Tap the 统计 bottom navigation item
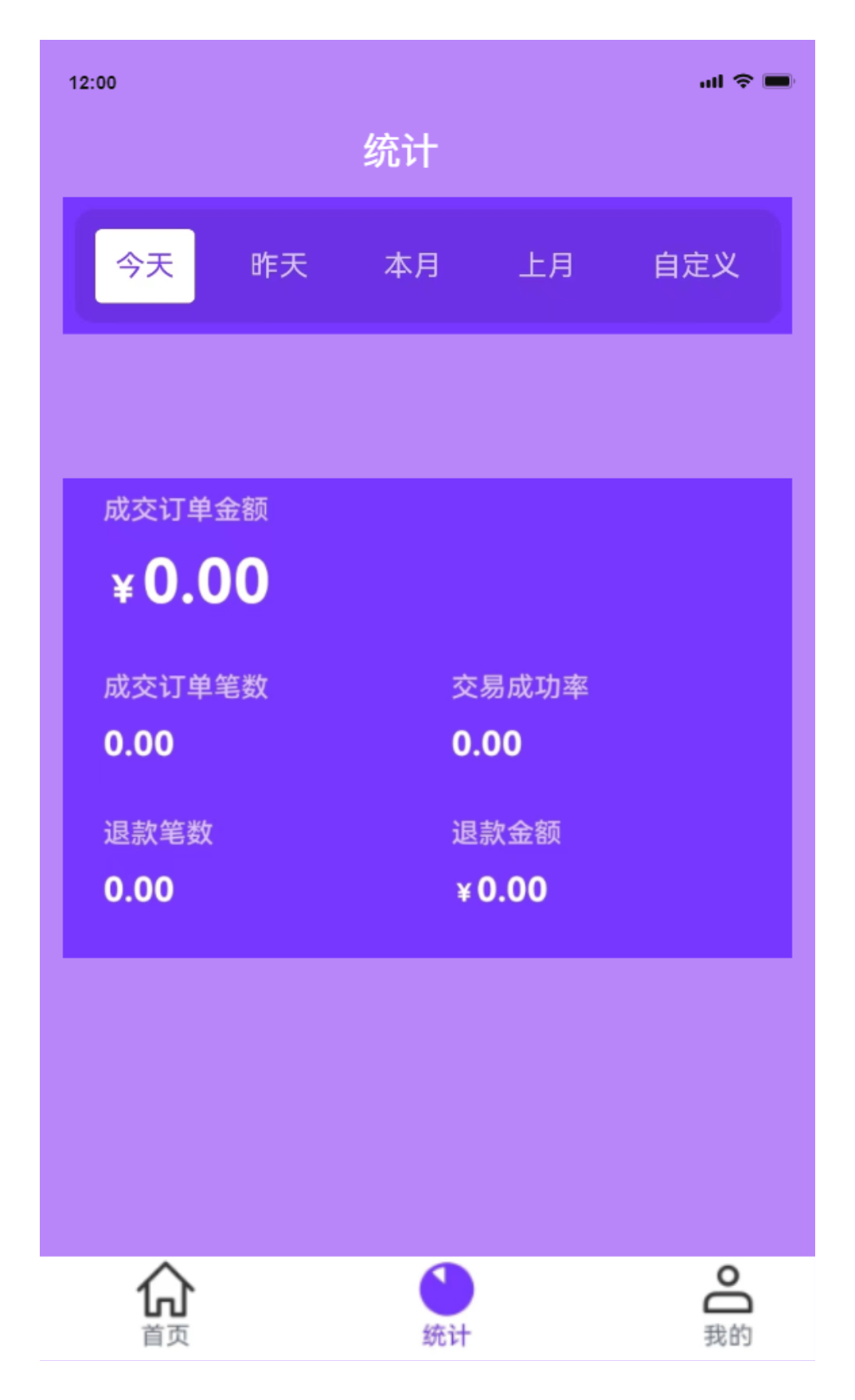 point(447,1304)
